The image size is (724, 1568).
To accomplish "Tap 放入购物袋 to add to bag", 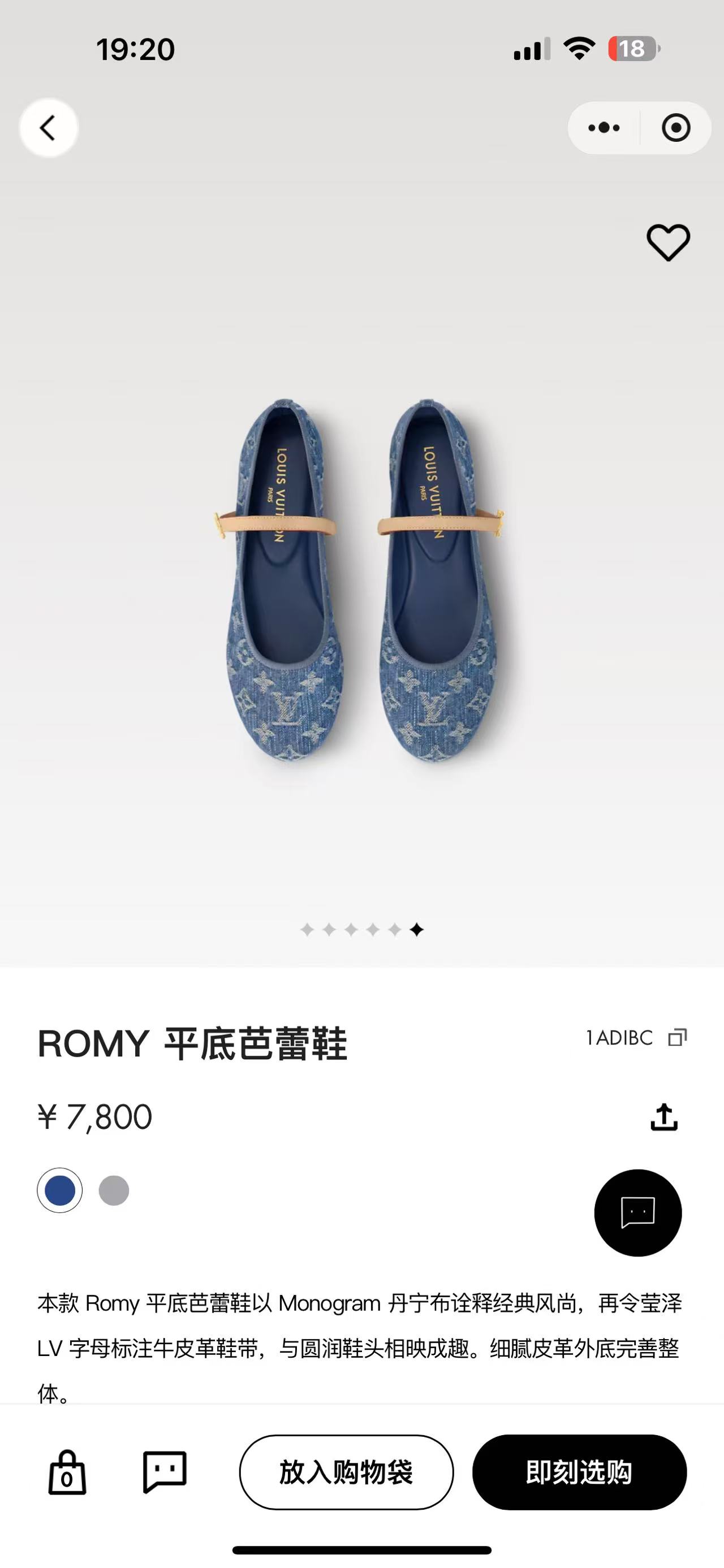I will [x=346, y=1472].
